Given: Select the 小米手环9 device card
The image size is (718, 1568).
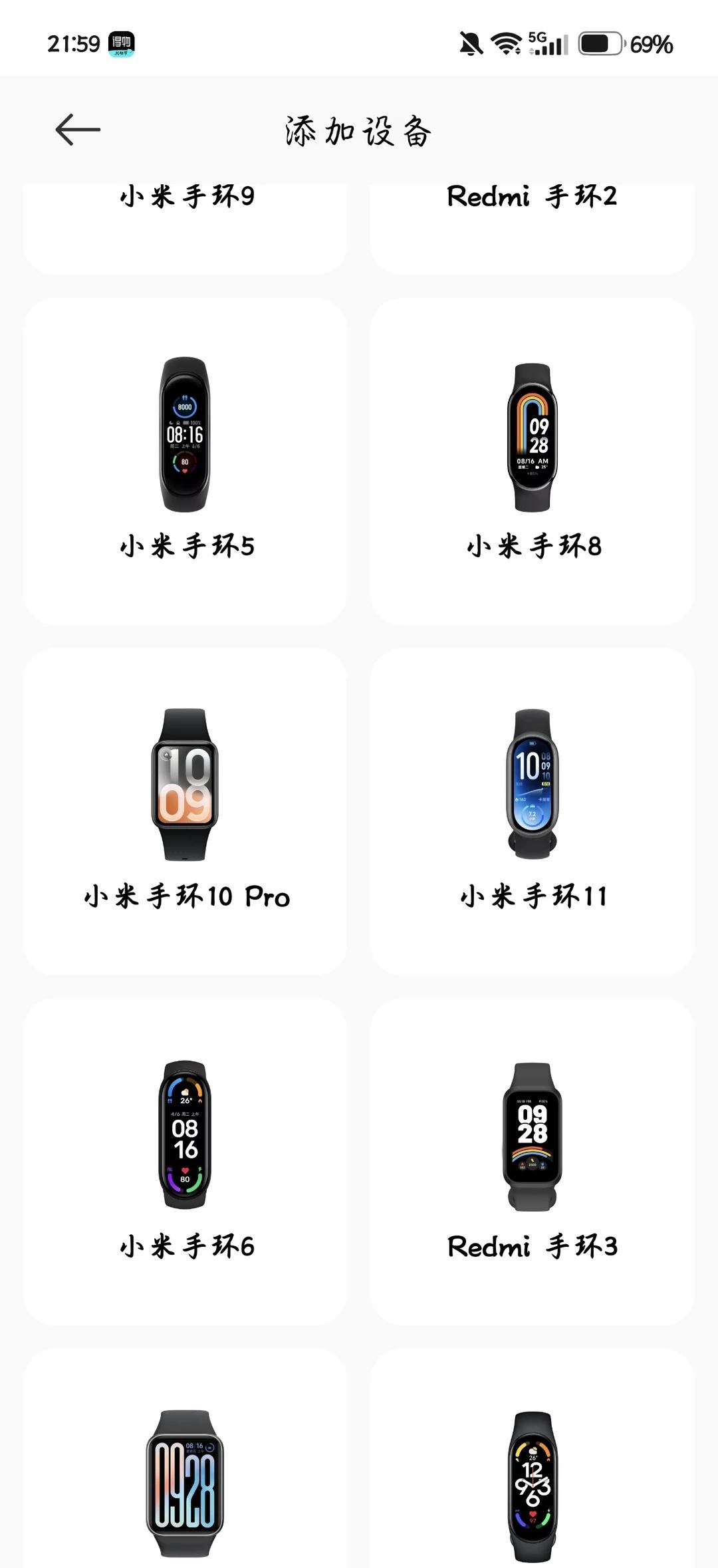Looking at the screenshot, I should (x=185, y=229).
